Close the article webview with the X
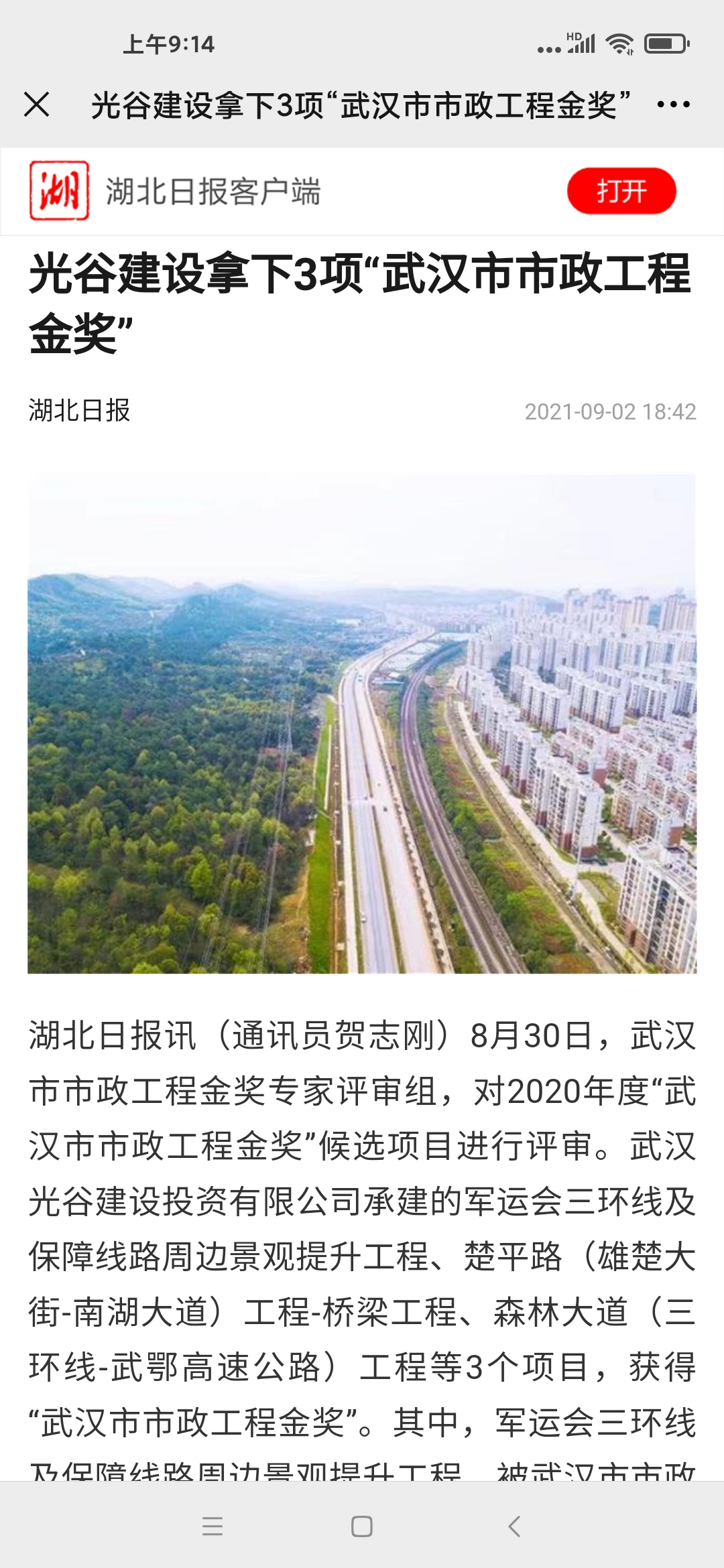 click(37, 105)
